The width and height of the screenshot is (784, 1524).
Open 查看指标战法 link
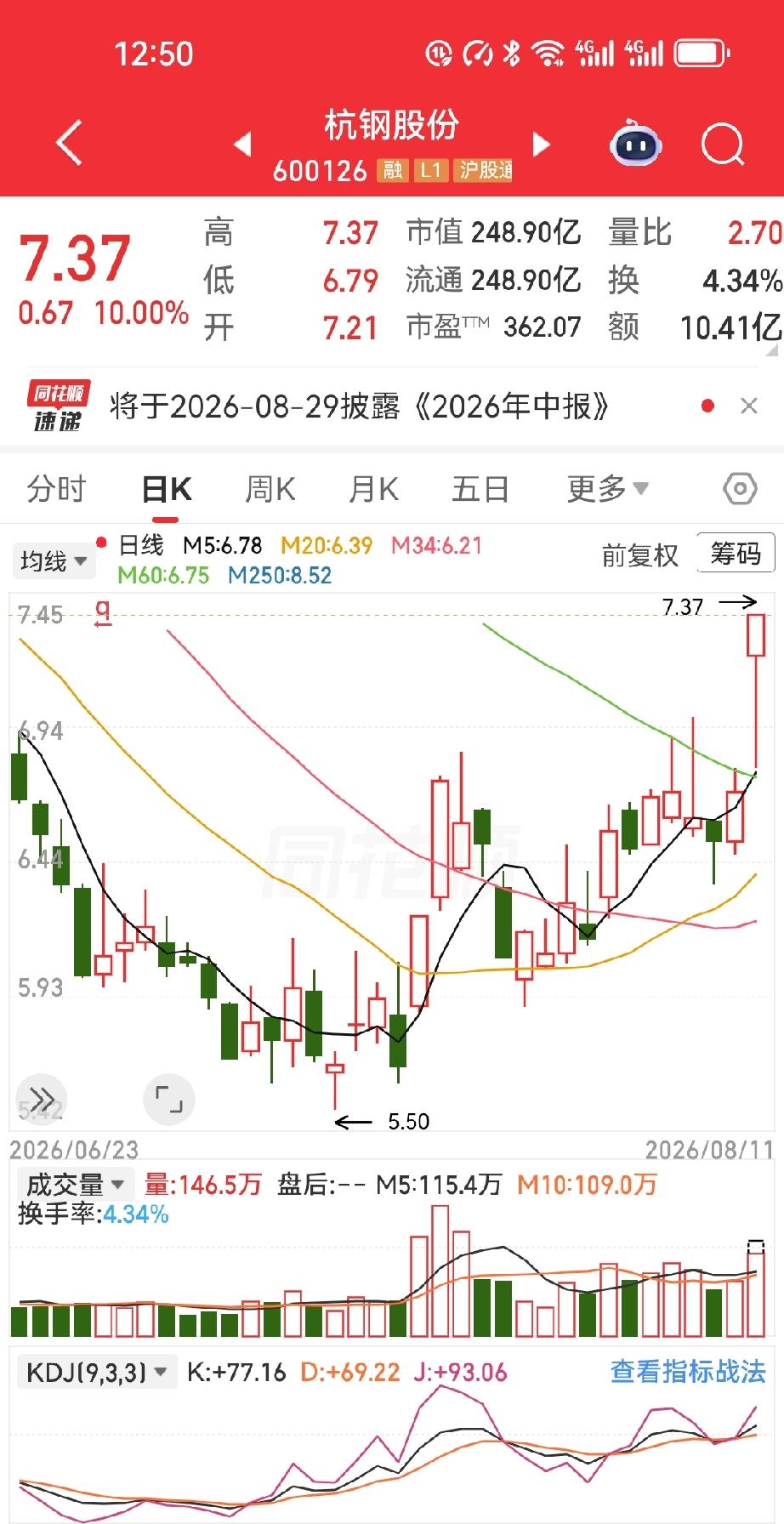click(x=688, y=1372)
